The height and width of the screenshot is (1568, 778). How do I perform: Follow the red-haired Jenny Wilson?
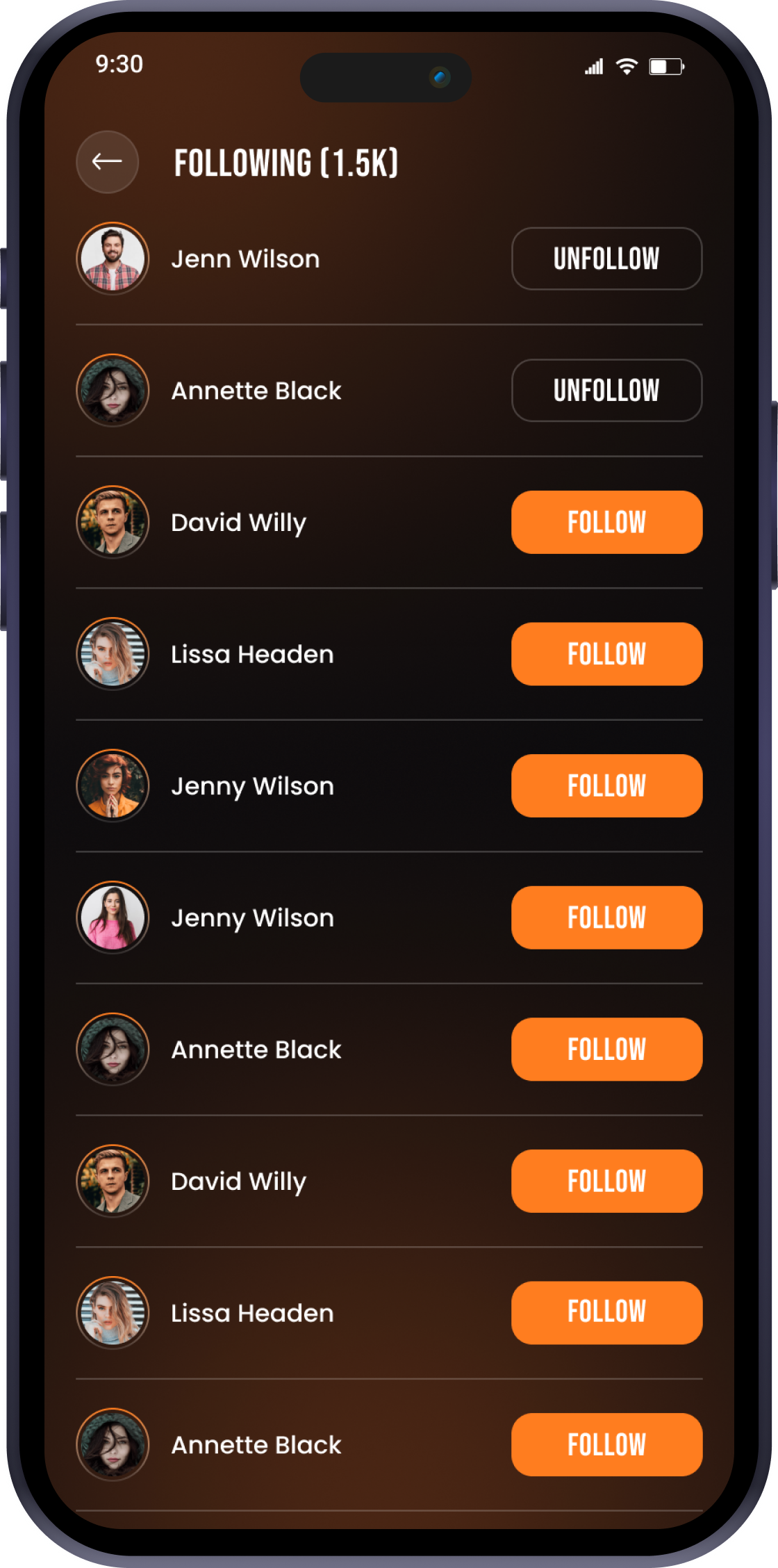pos(606,786)
